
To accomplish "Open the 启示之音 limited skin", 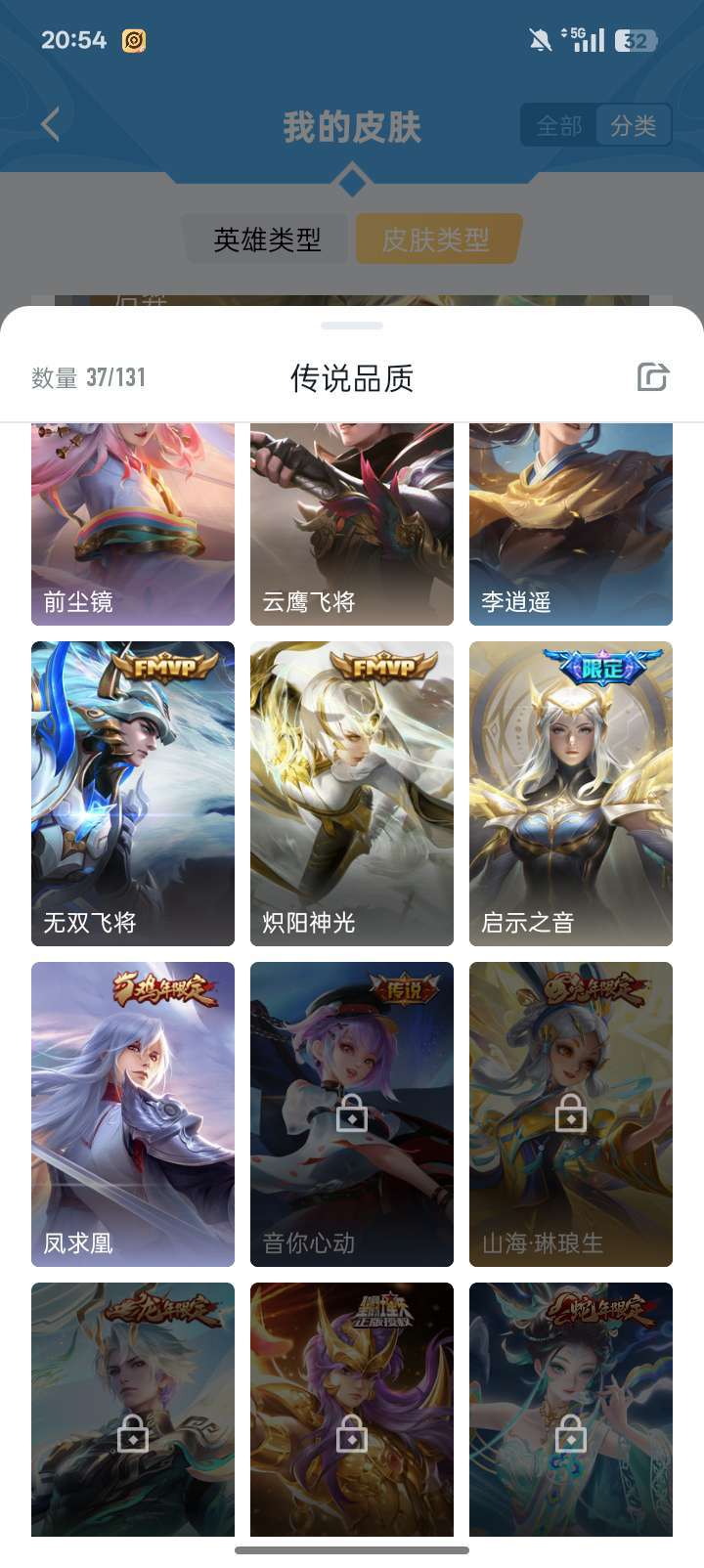I will (571, 794).
